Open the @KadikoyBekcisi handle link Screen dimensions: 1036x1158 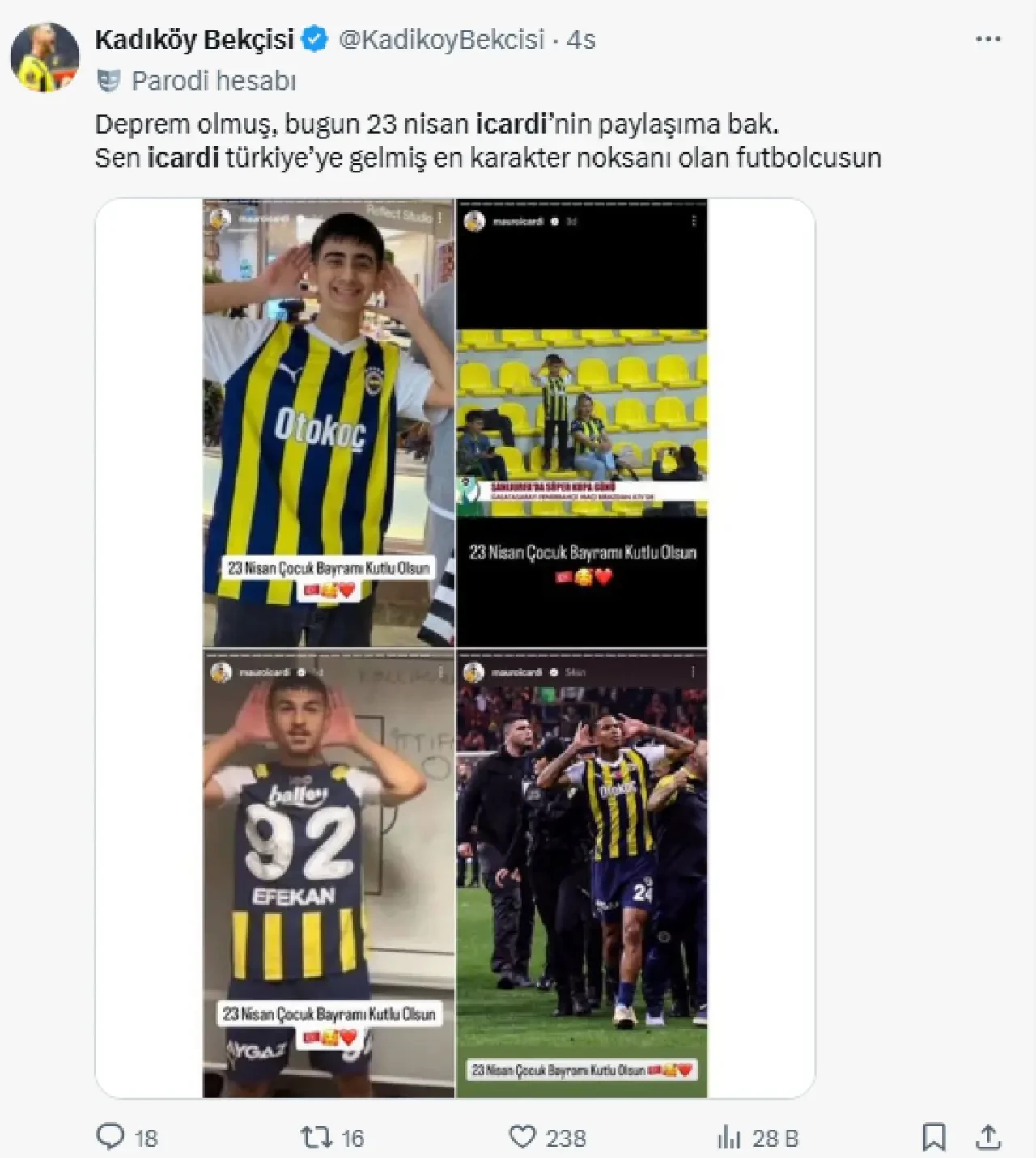[441, 40]
